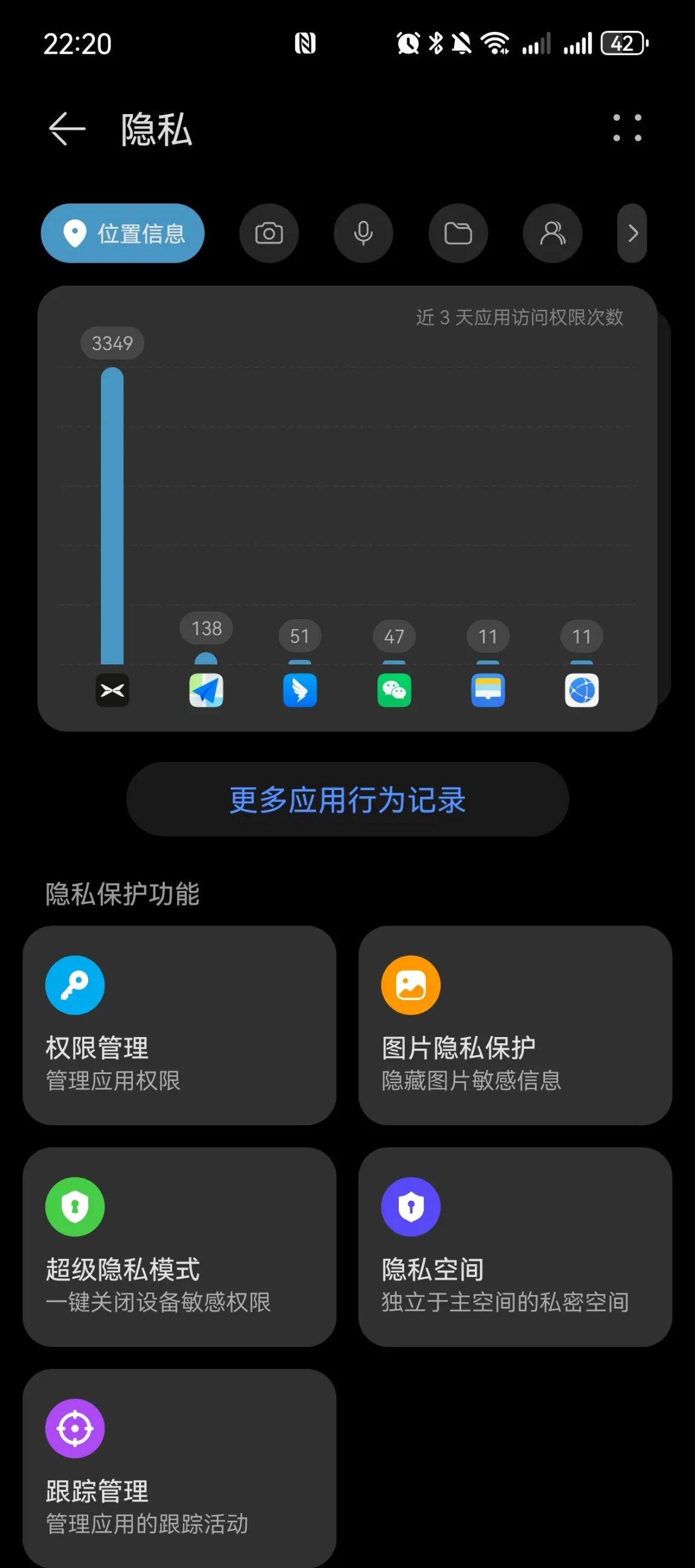
Task: Open the four-dot overflow menu
Action: click(627, 129)
